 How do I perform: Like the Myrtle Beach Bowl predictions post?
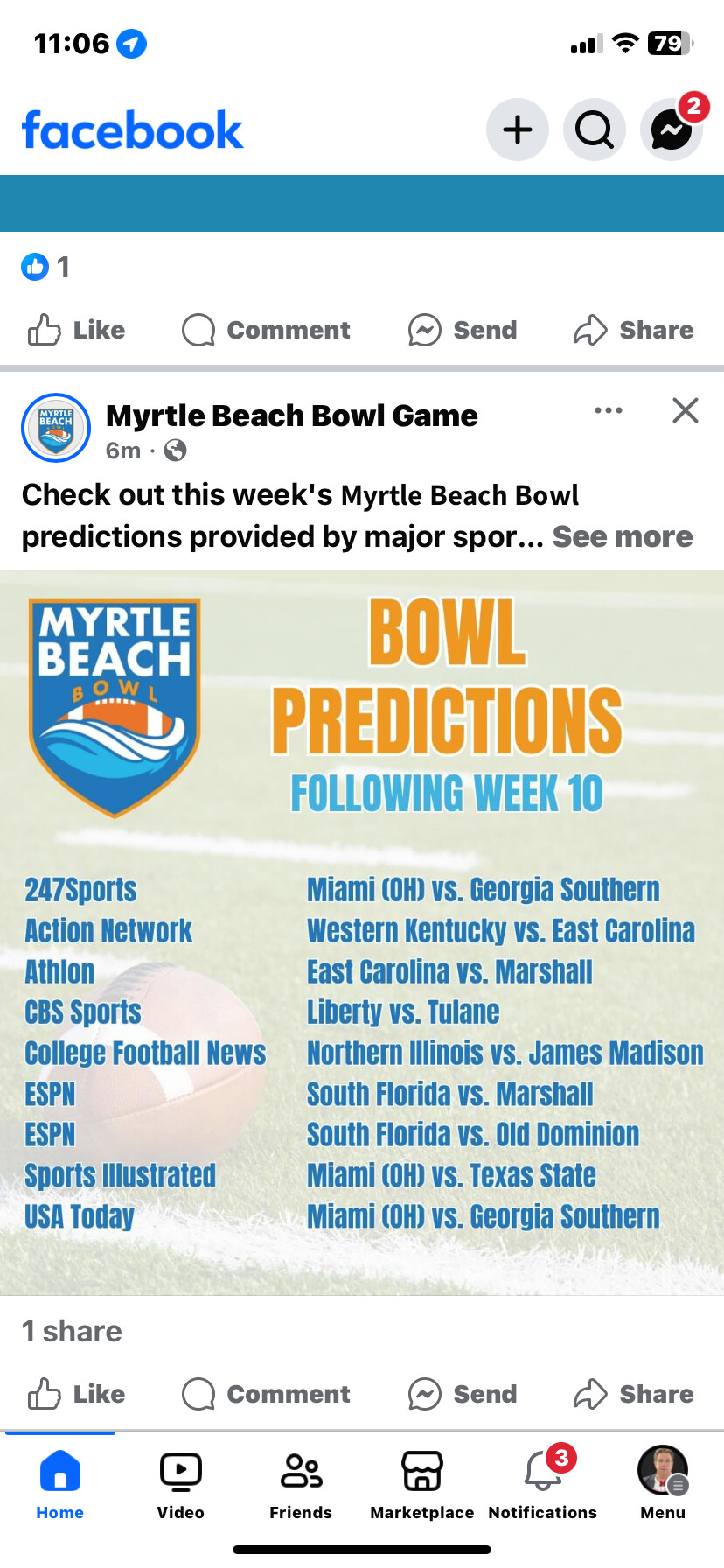pyautogui.click(x=76, y=1394)
